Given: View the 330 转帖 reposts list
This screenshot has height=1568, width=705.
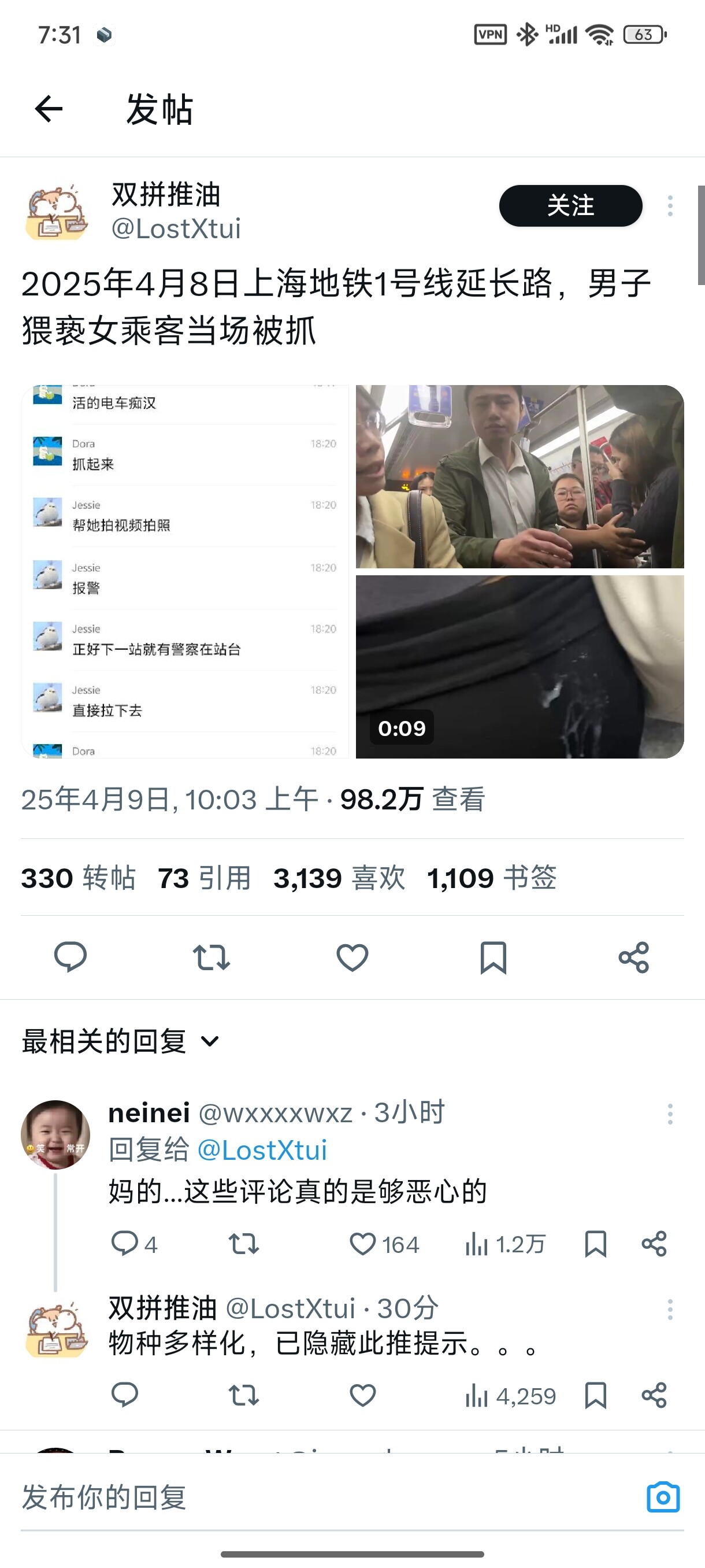Looking at the screenshot, I should tap(79, 878).
